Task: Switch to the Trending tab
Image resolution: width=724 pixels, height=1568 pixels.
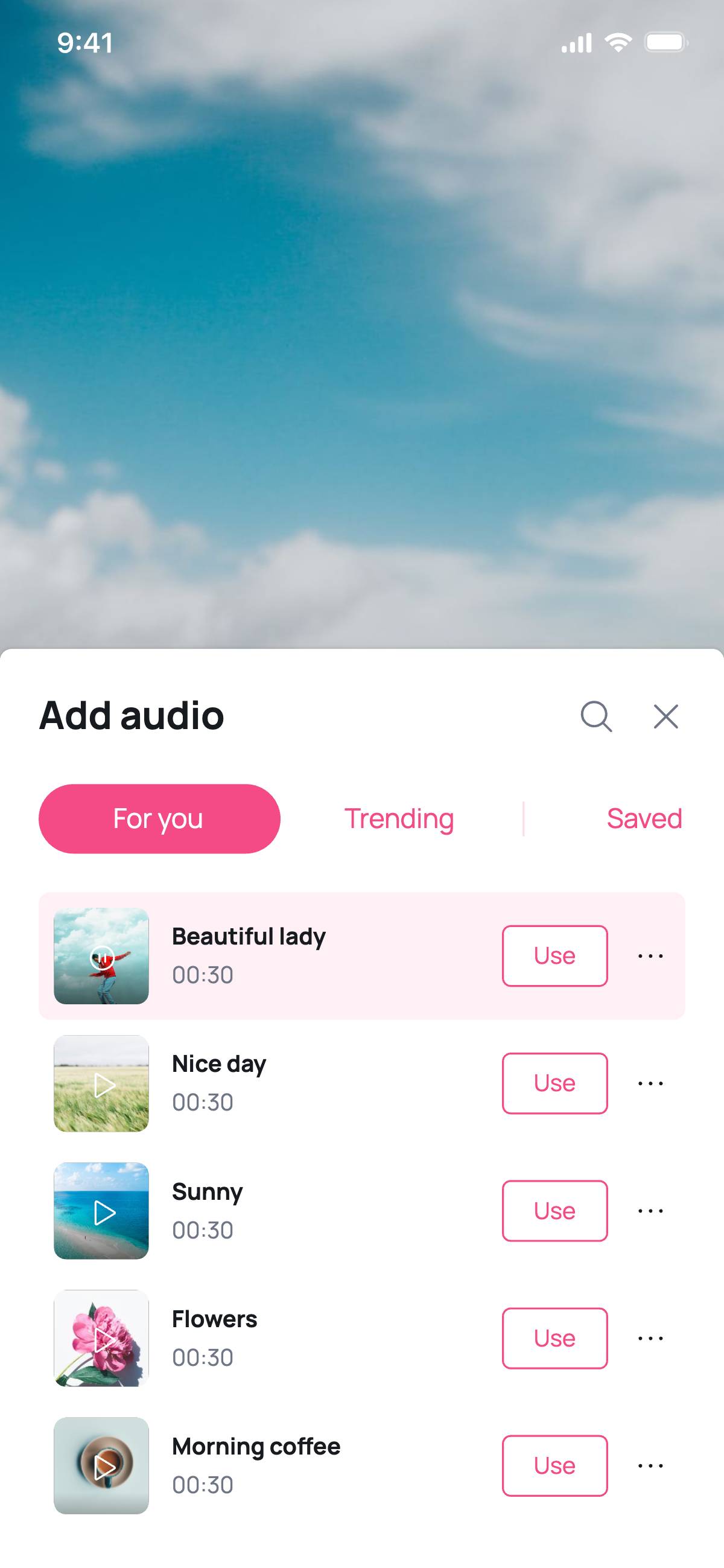Action: click(399, 818)
